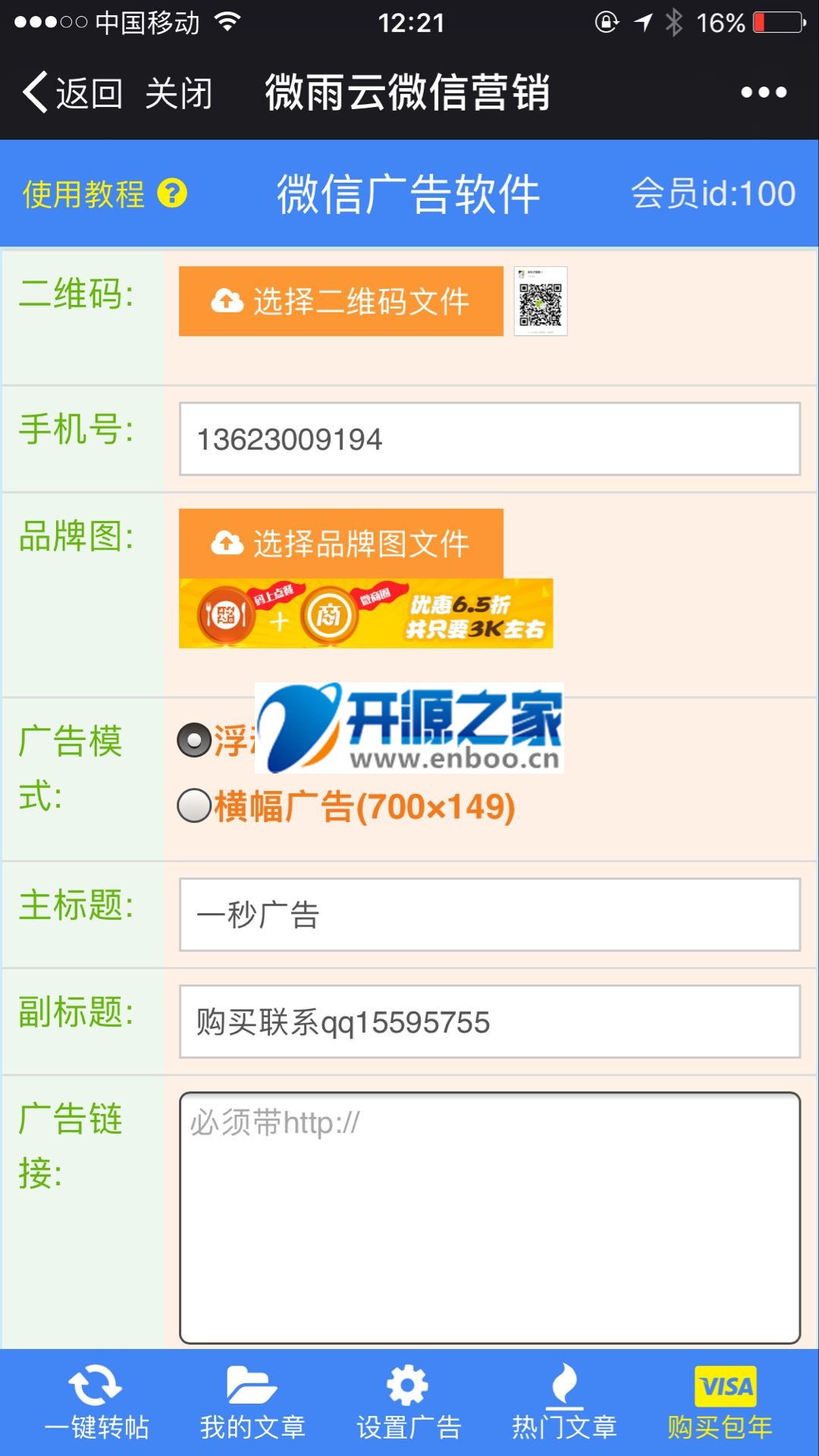Edit the 主标题 field containing 一秒广告
Viewport: 819px width, 1456px height.
pos(490,915)
